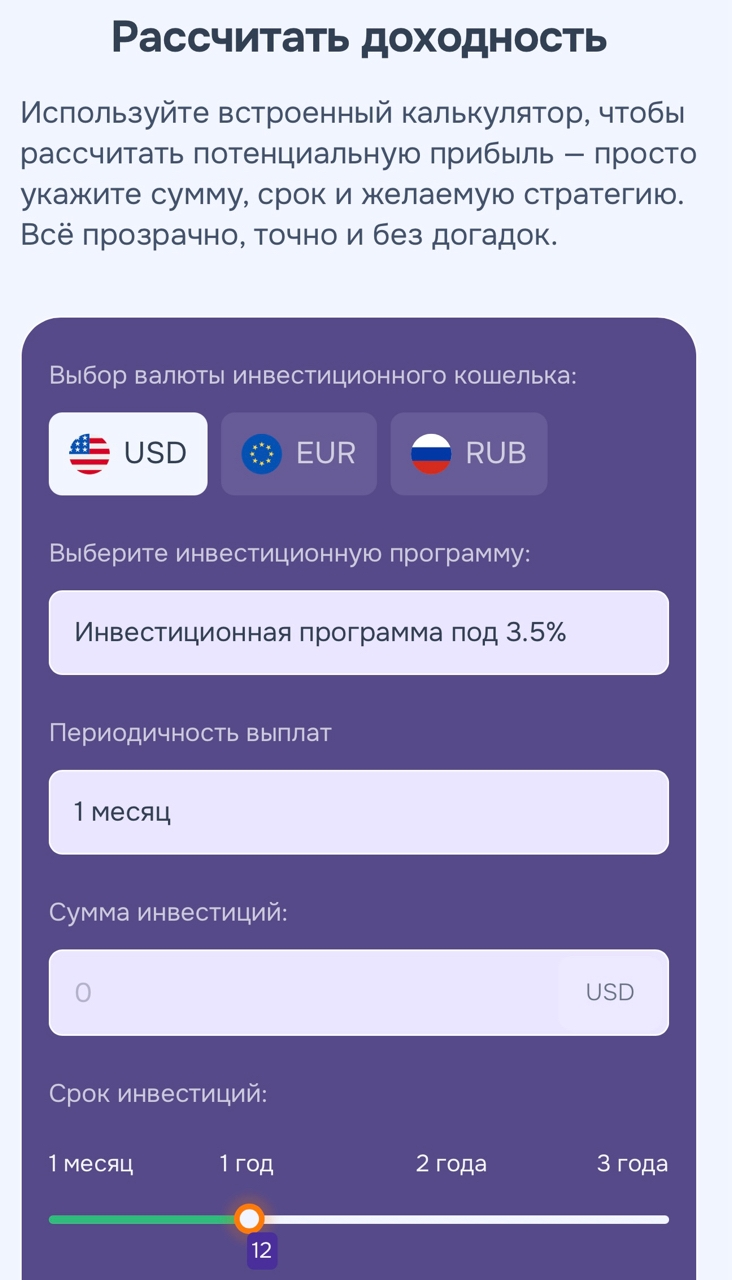Click the slider track near «2 года»
This screenshot has height=1280, width=732.
[451, 1219]
